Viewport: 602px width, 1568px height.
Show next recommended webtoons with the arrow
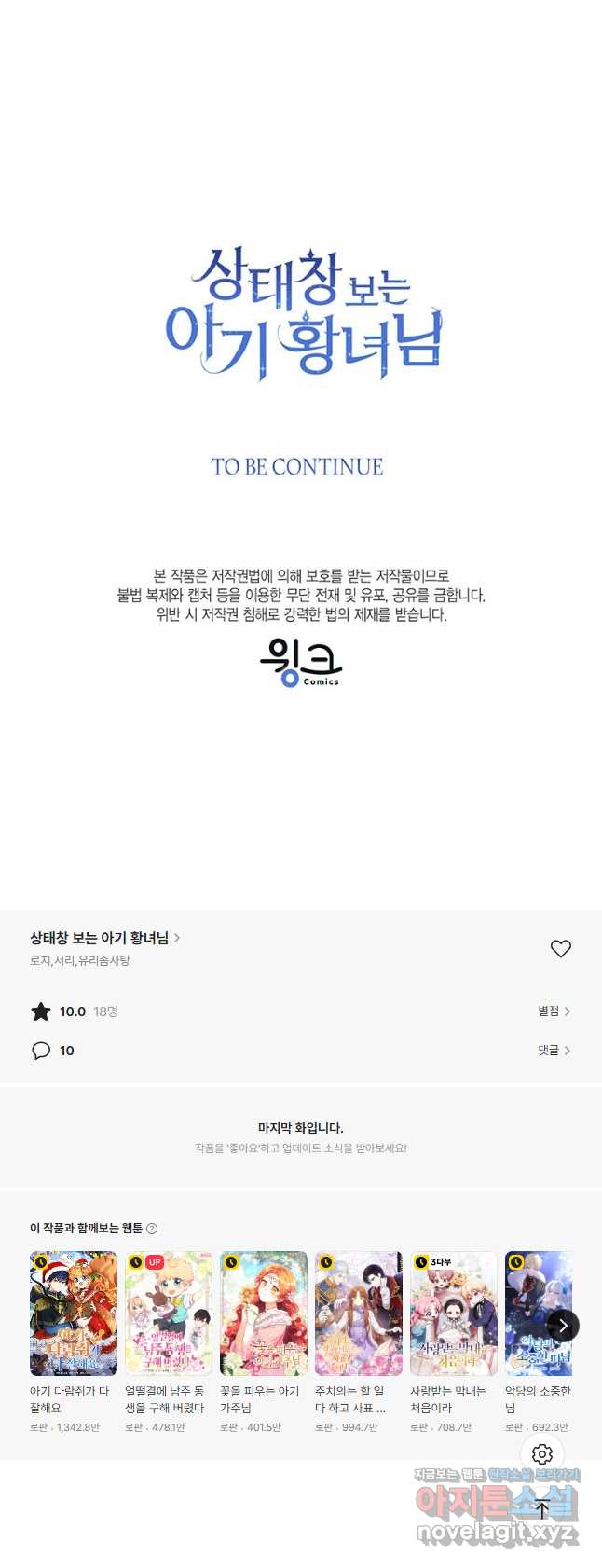563,1325
